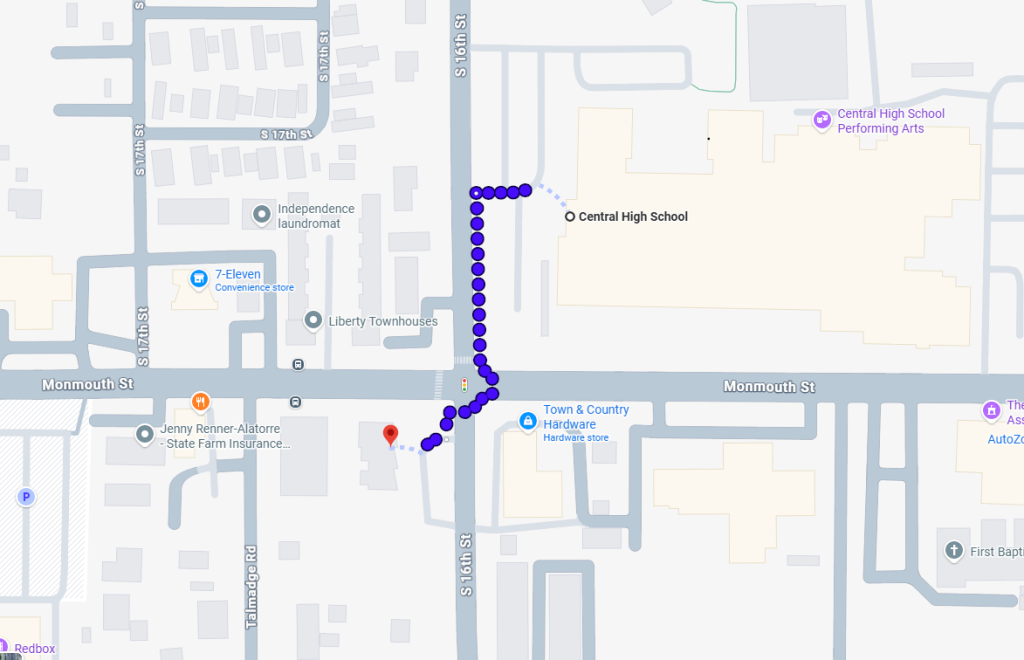Tap the orange restaurant marker on Monmouth St
This screenshot has width=1024, height=660.
tap(201, 402)
